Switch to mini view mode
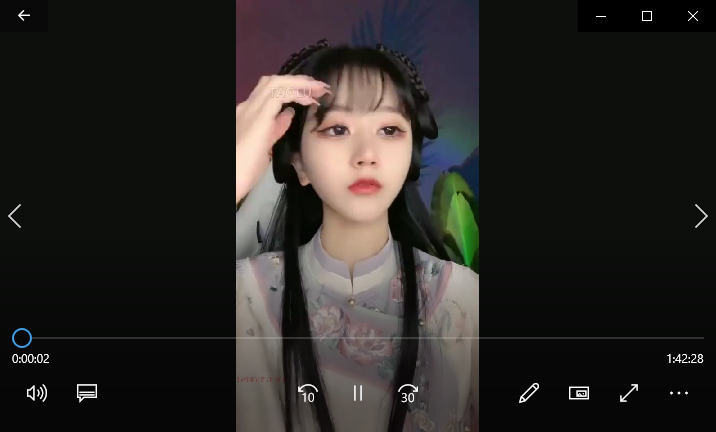Viewport: 716px width, 432px height. pyautogui.click(x=579, y=393)
